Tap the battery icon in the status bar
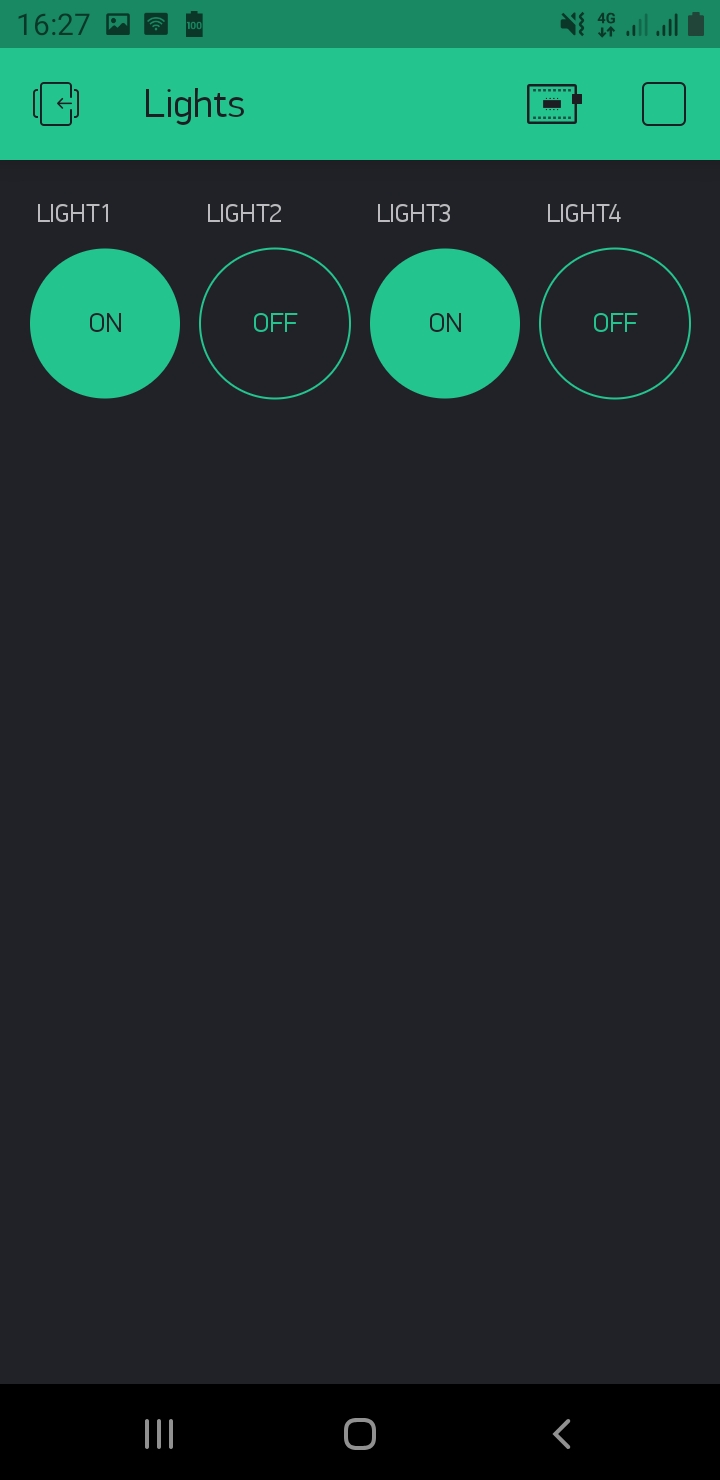 pos(695,22)
